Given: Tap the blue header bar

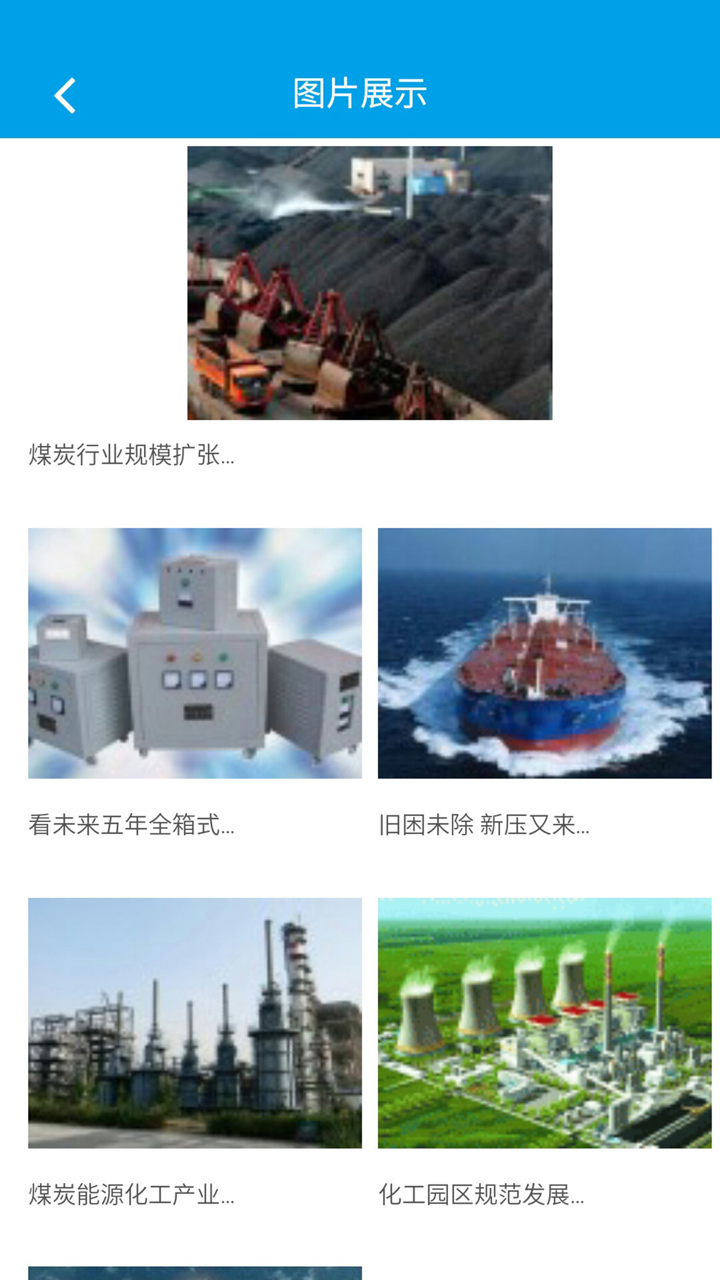Looking at the screenshot, I should point(360,70).
